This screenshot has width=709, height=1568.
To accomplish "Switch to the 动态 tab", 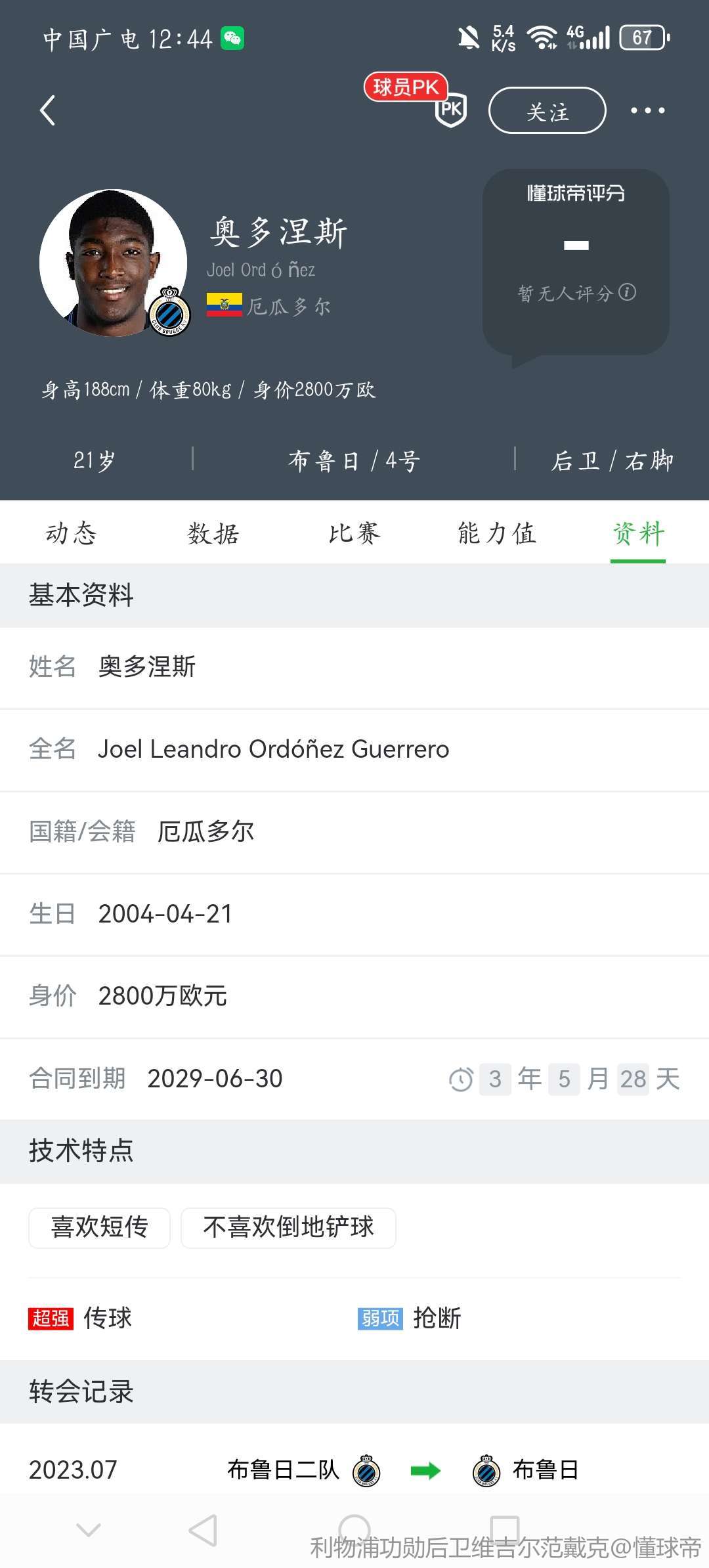I will [x=71, y=533].
